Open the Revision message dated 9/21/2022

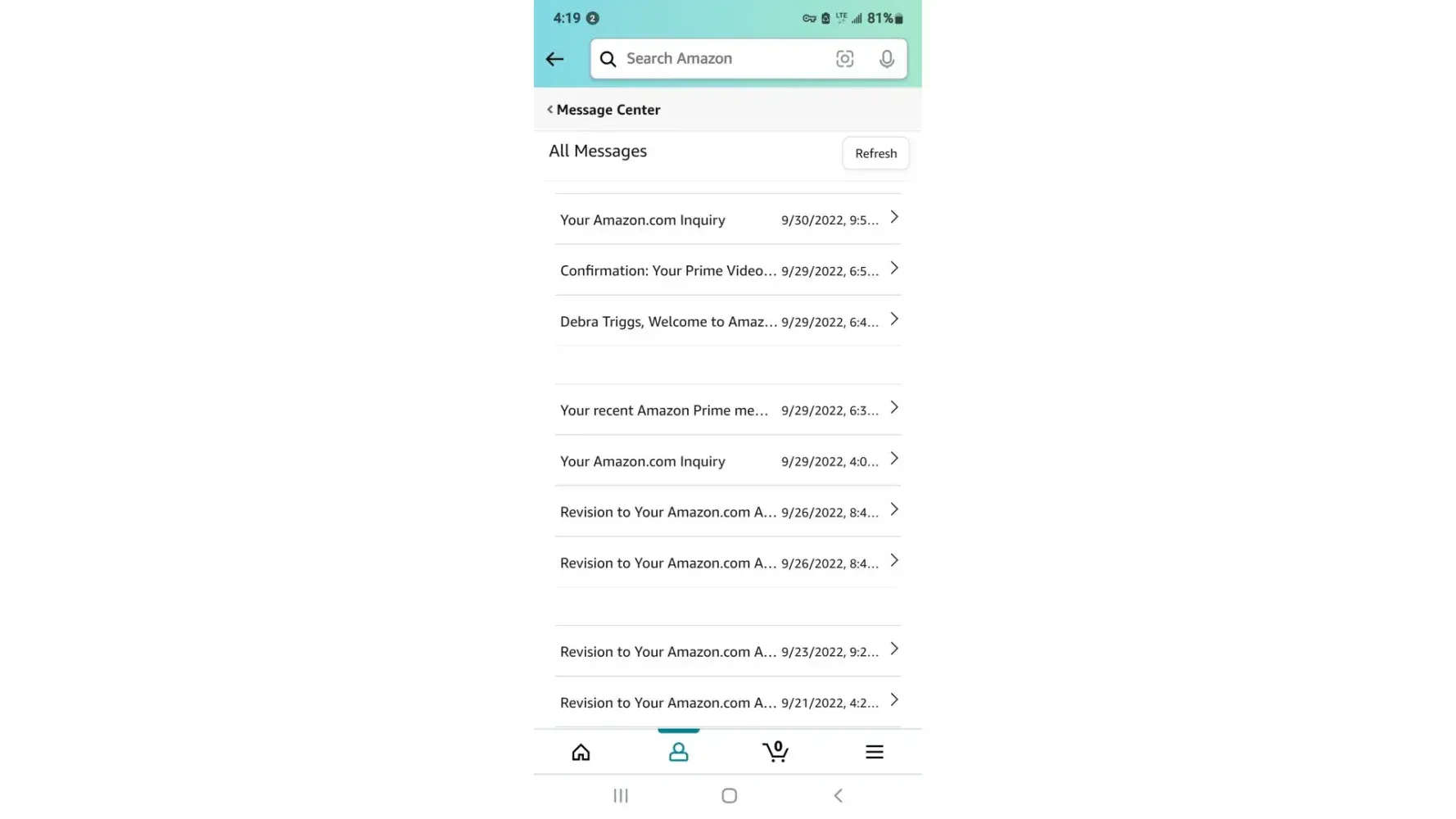tap(727, 702)
